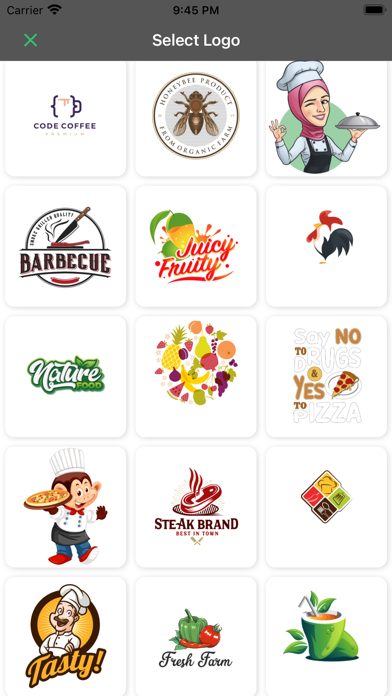
Task: Choose the Juicy Fruity logo
Action: pyautogui.click(x=196, y=246)
